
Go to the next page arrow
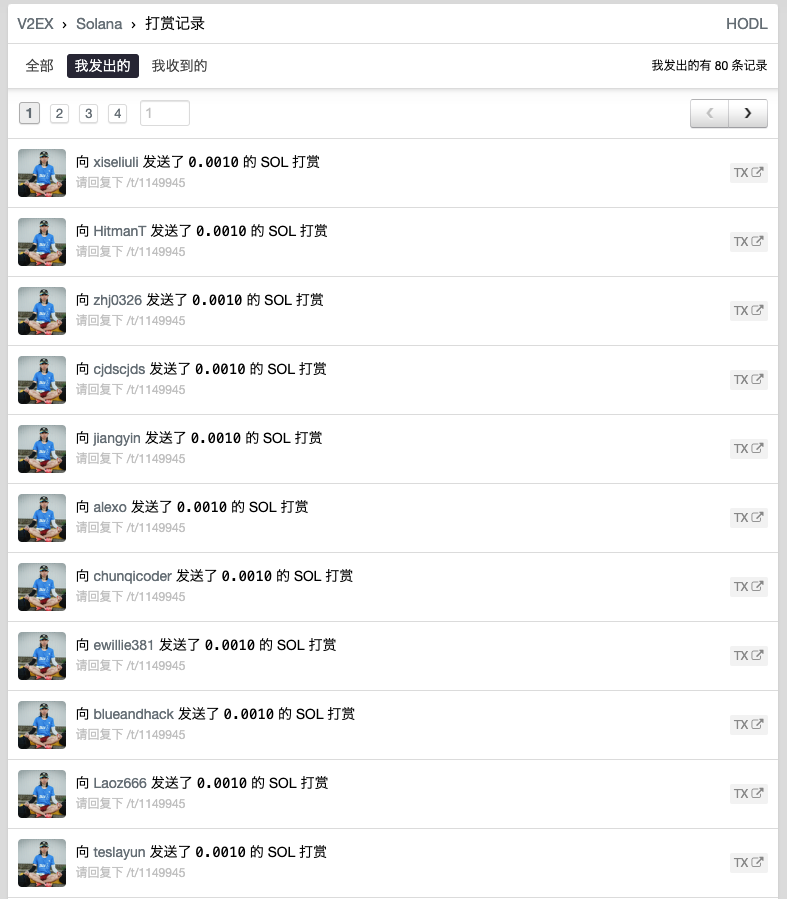[x=748, y=113]
